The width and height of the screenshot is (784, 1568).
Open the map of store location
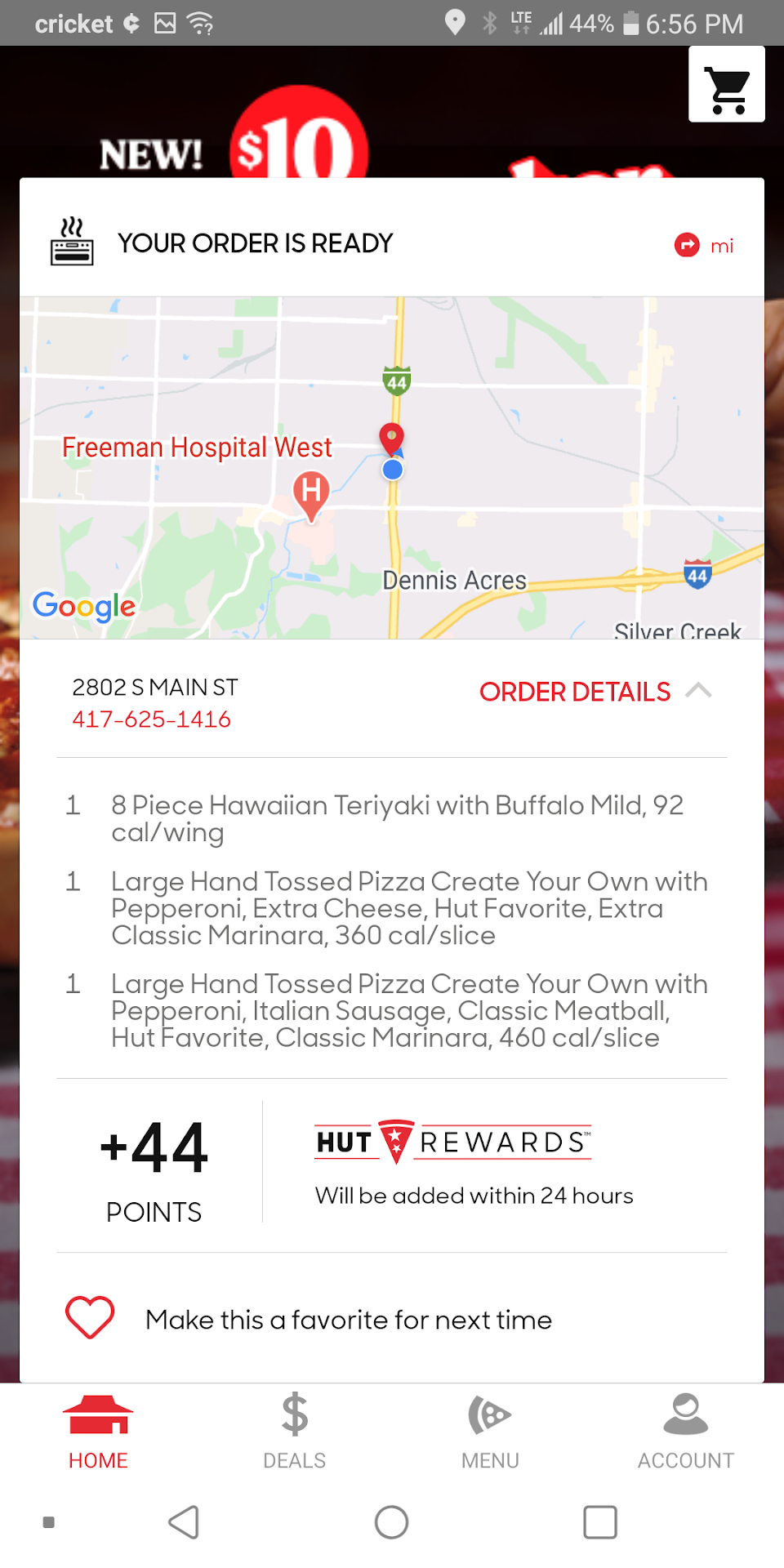392,467
